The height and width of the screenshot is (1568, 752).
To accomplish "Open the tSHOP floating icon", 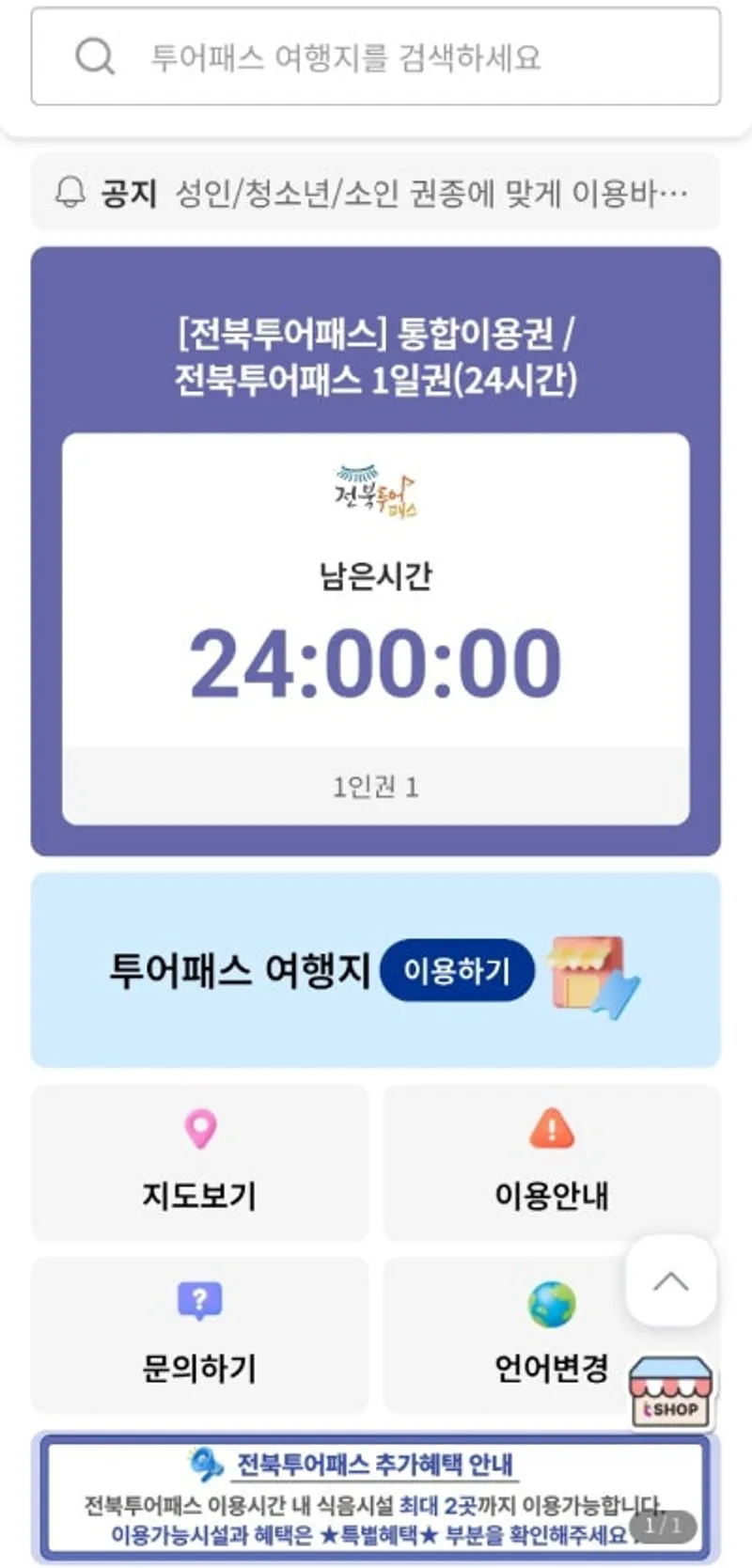I will coord(670,1393).
